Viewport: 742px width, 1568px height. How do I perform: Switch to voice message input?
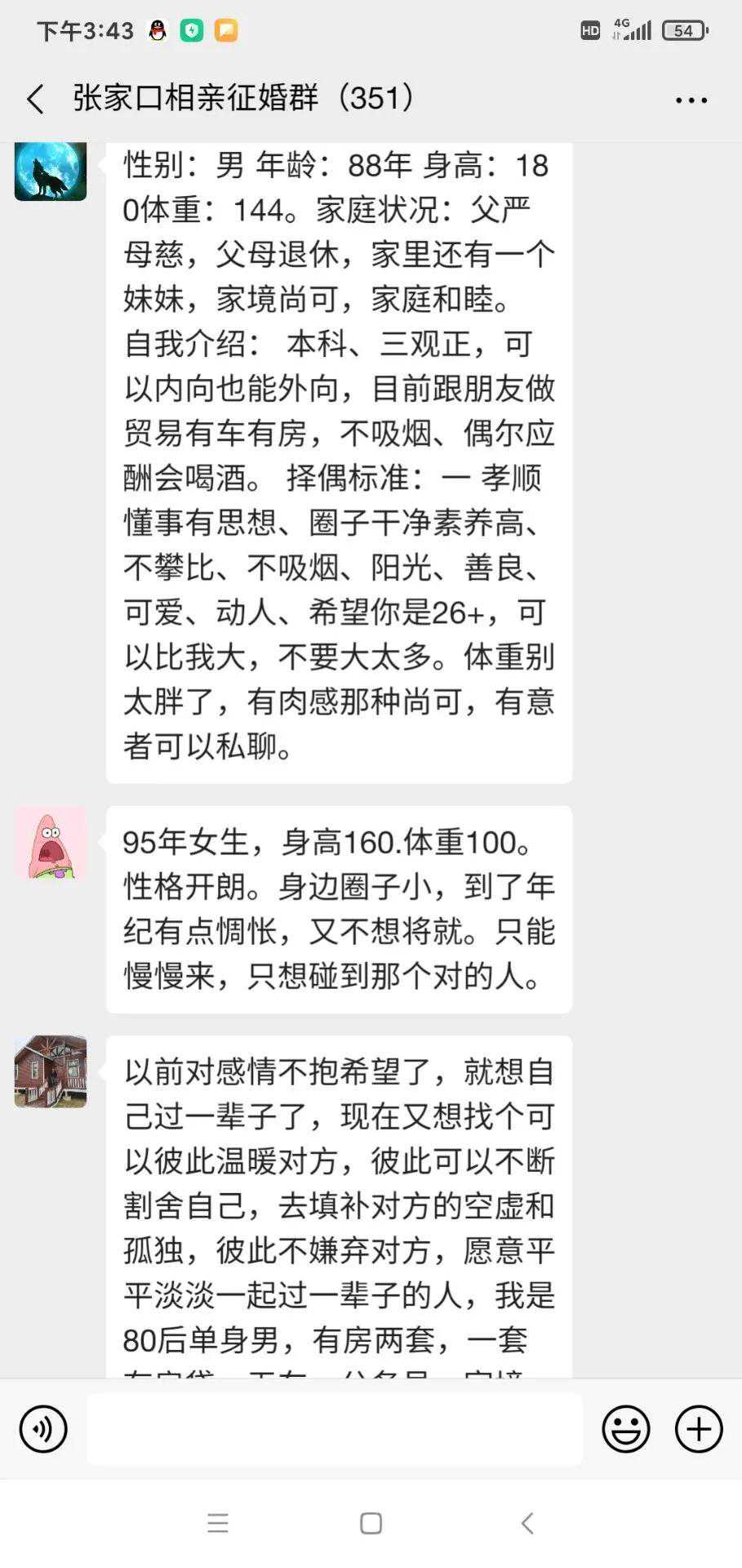[x=43, y=1429]
